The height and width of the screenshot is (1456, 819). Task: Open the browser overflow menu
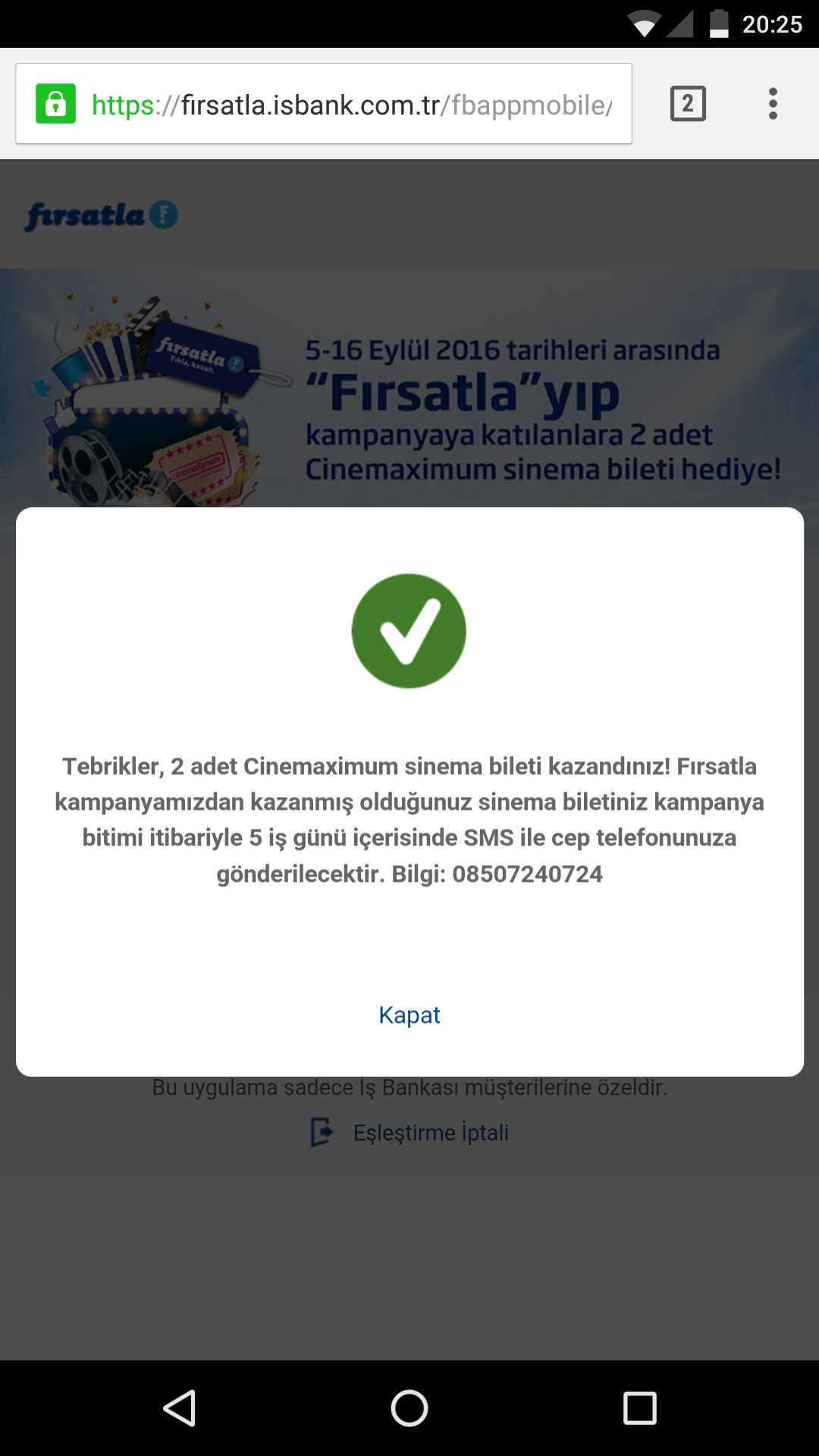tap(773, 104)
